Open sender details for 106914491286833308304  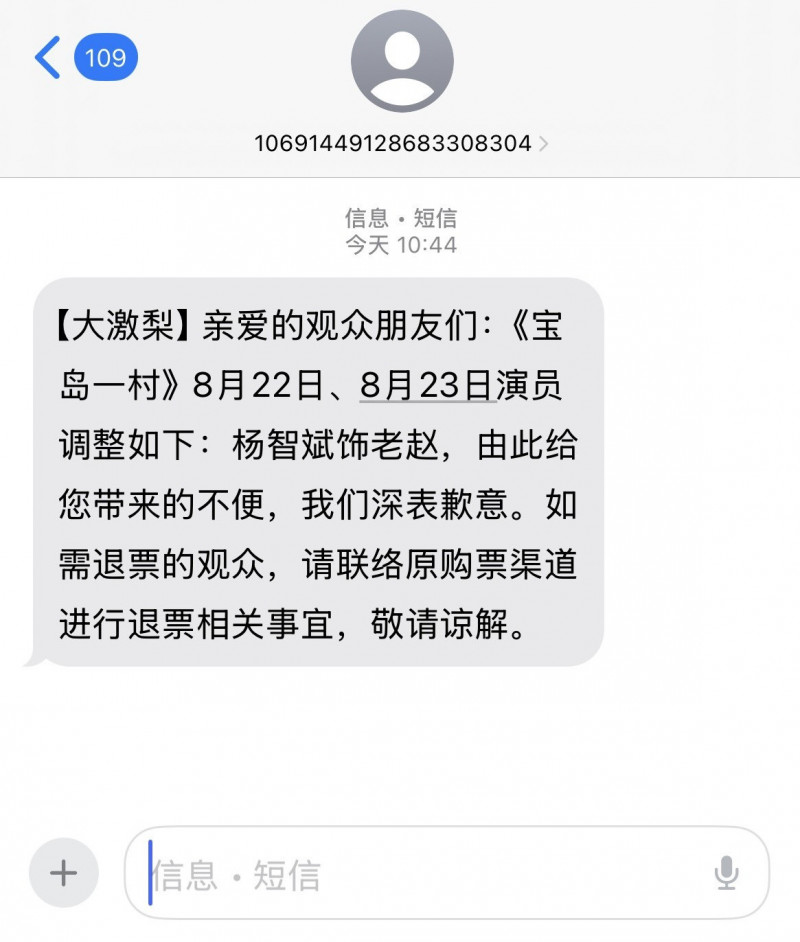[401, 143]
